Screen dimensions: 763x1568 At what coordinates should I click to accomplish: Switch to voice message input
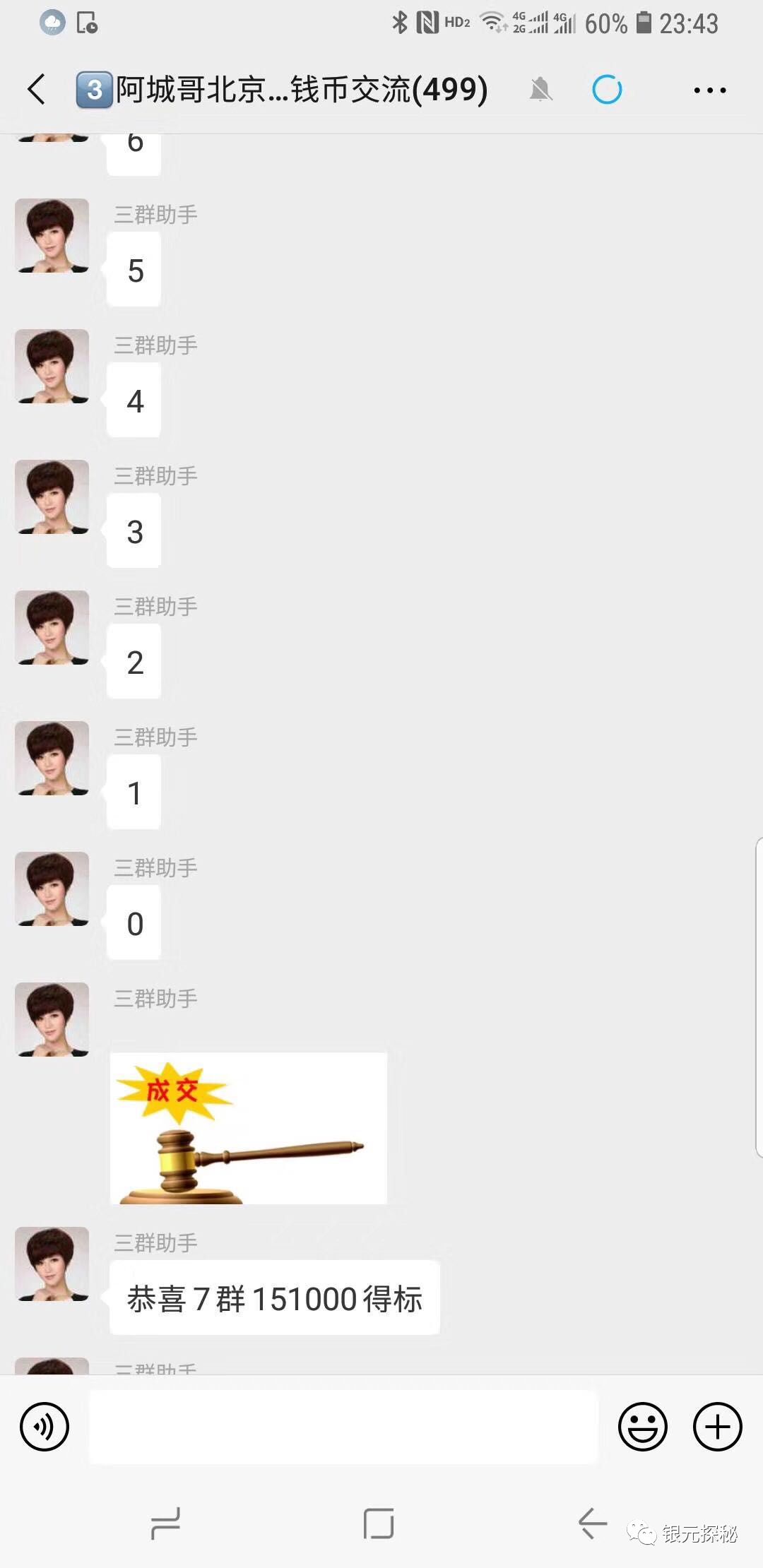pos(45,1427)
